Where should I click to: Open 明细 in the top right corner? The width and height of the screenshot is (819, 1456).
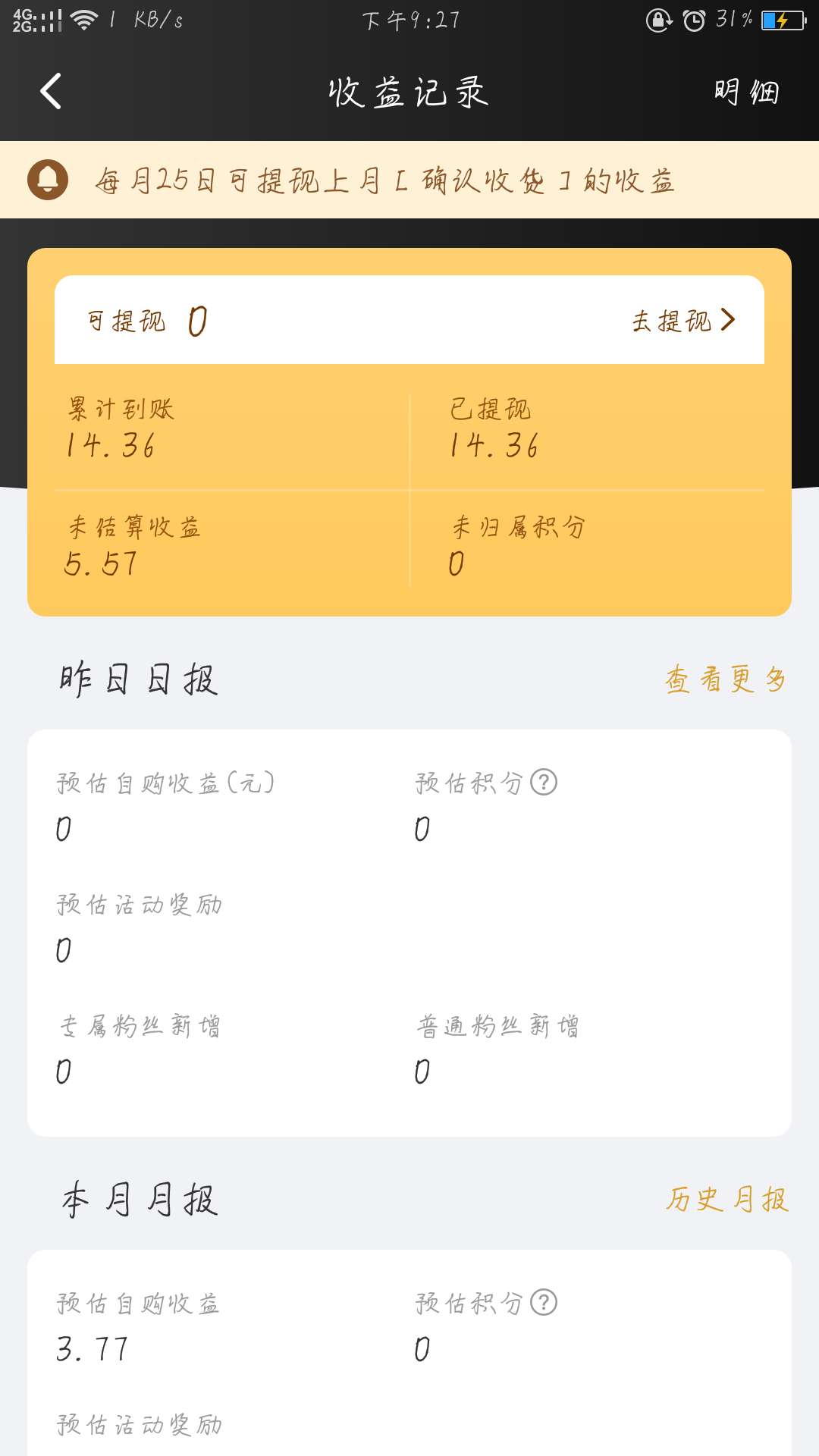click(x=746, y=91)
